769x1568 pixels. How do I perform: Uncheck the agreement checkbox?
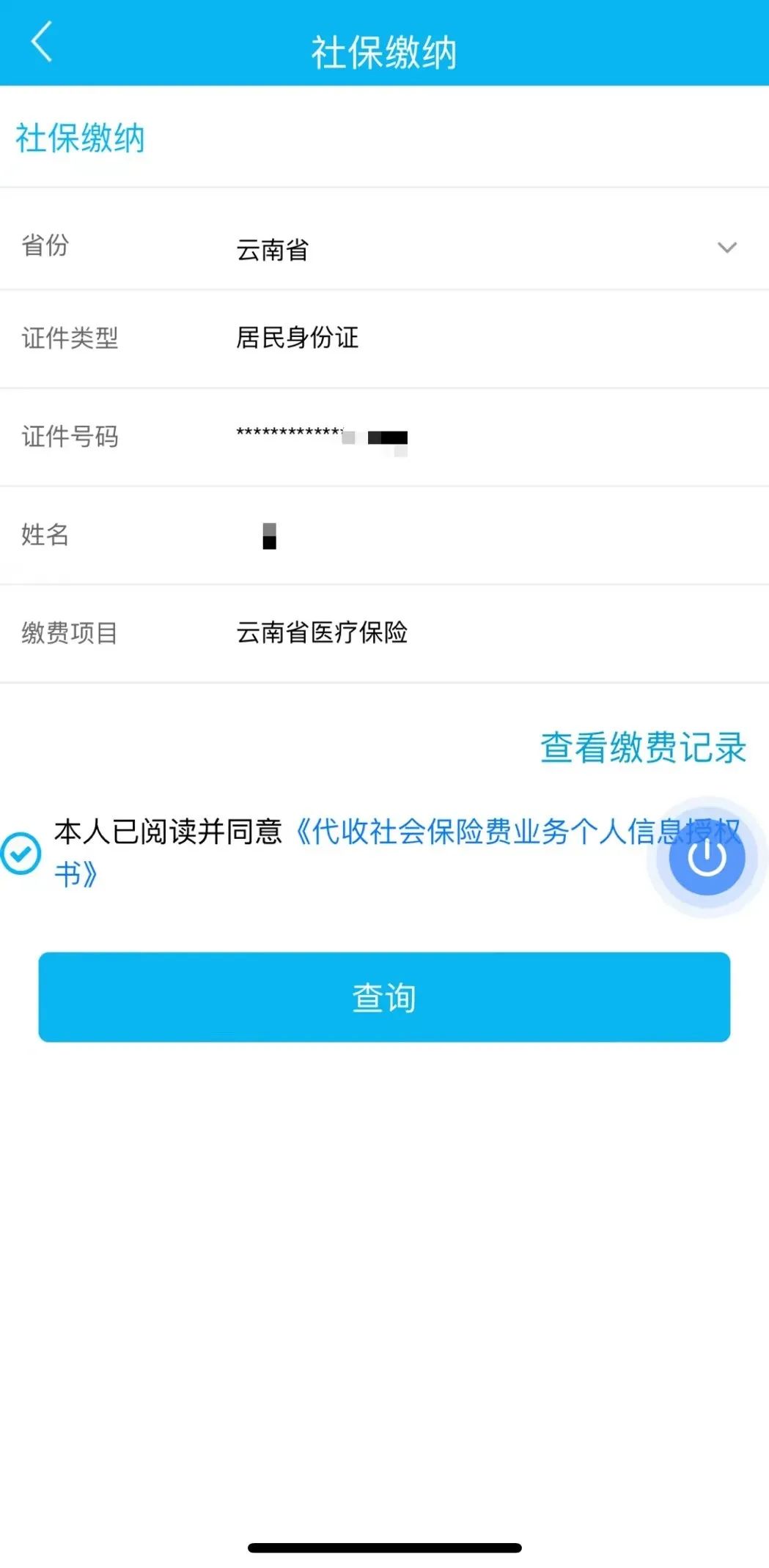click(21, 853)
